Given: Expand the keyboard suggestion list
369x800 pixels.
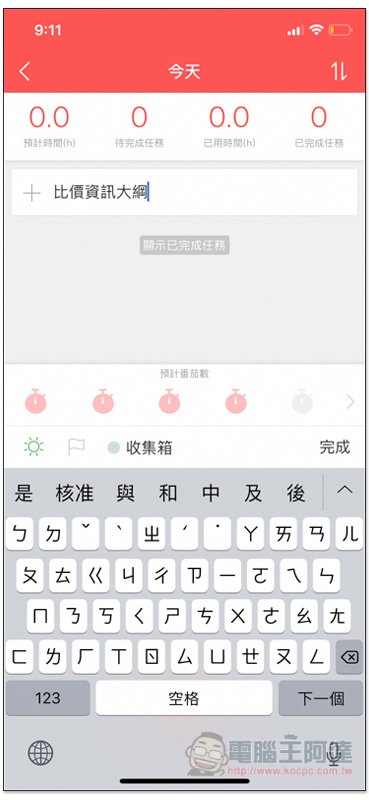Looking at the screenshot, I should [x=345, y=490].
